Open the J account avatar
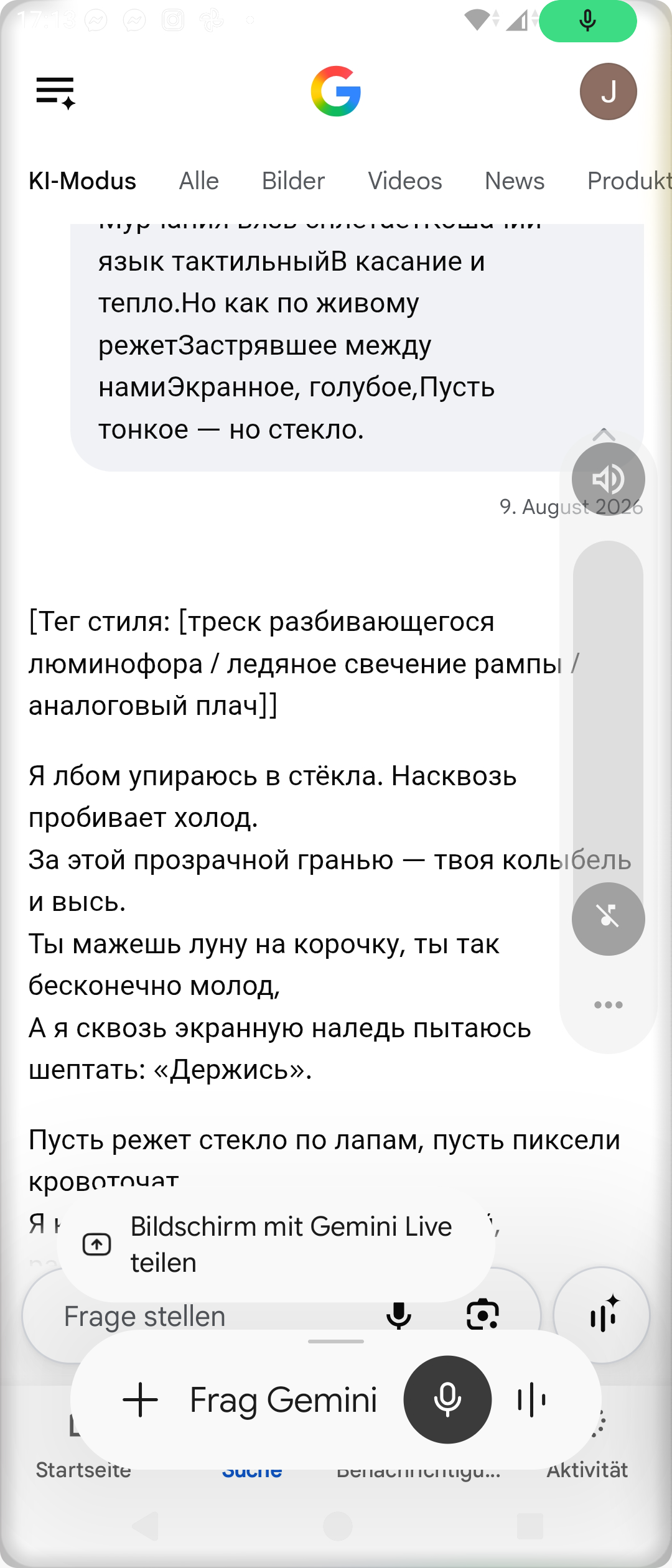Image resolution: width=672 pixels, height=1568 pixels. (608, 91)
